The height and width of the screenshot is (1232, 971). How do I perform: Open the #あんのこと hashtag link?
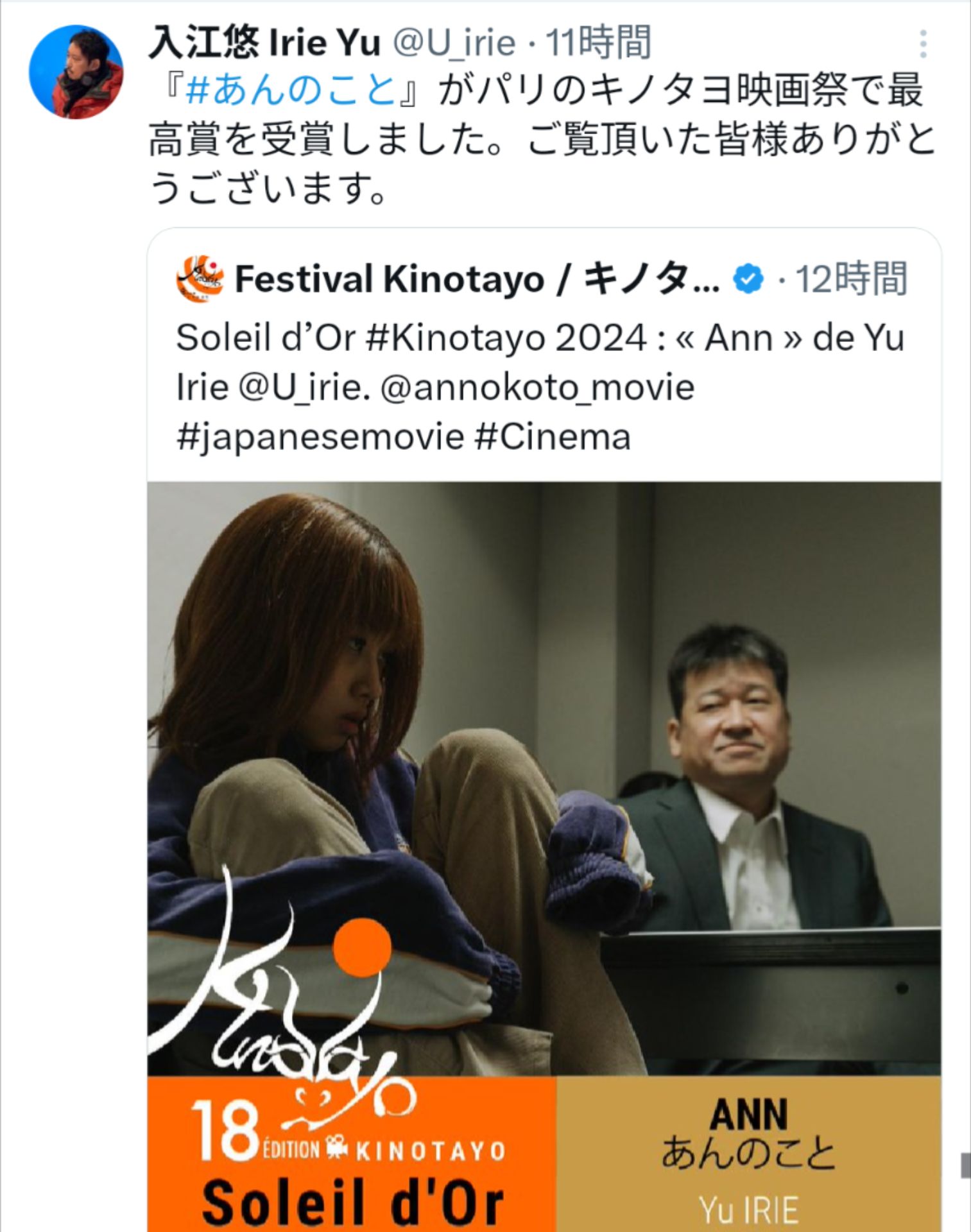tap(291, 90)
